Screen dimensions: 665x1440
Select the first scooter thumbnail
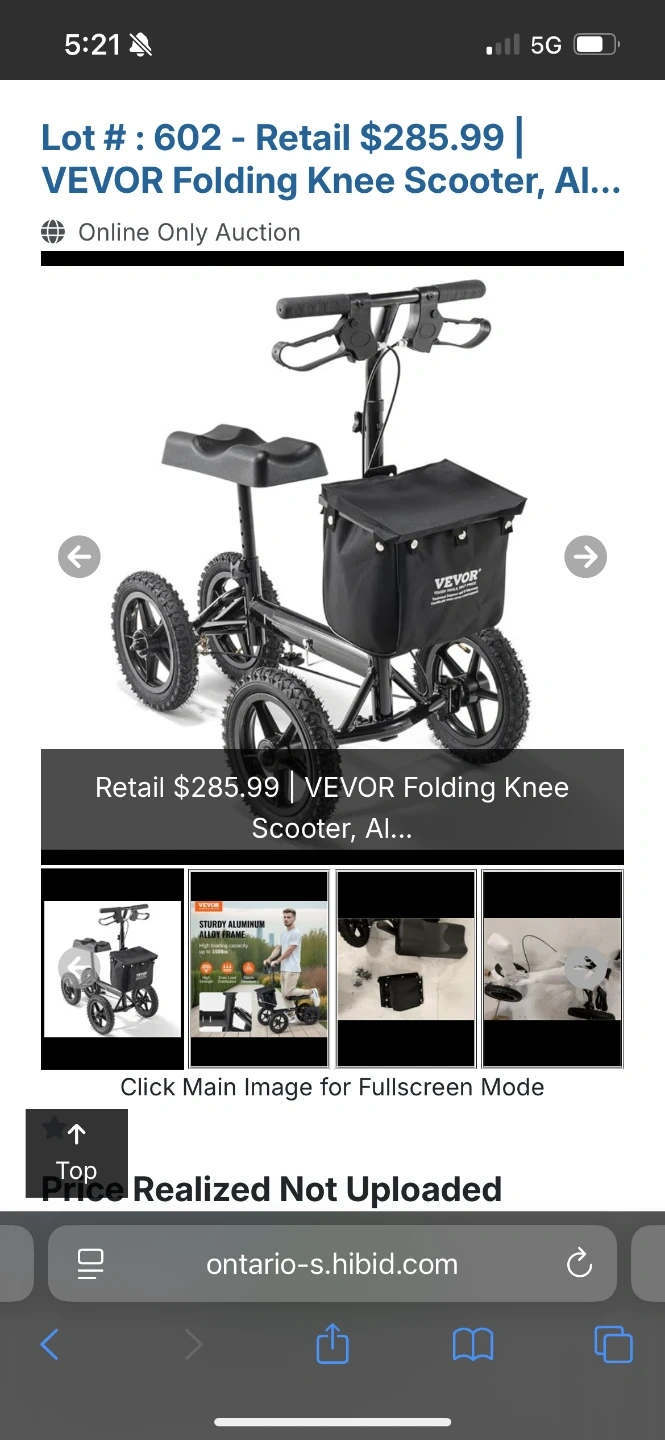(113, 968)
